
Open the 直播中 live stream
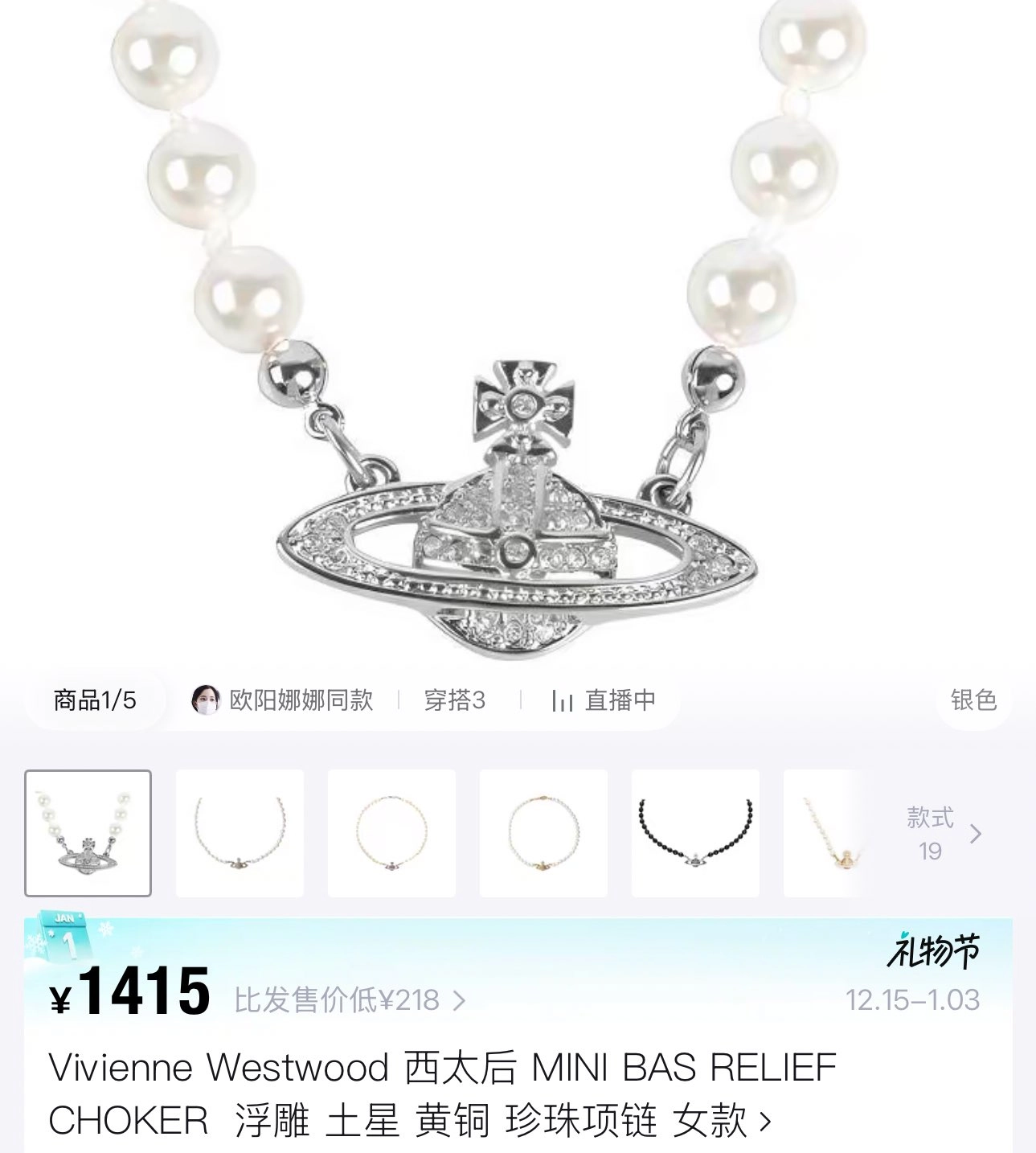(x=604, y=700)
